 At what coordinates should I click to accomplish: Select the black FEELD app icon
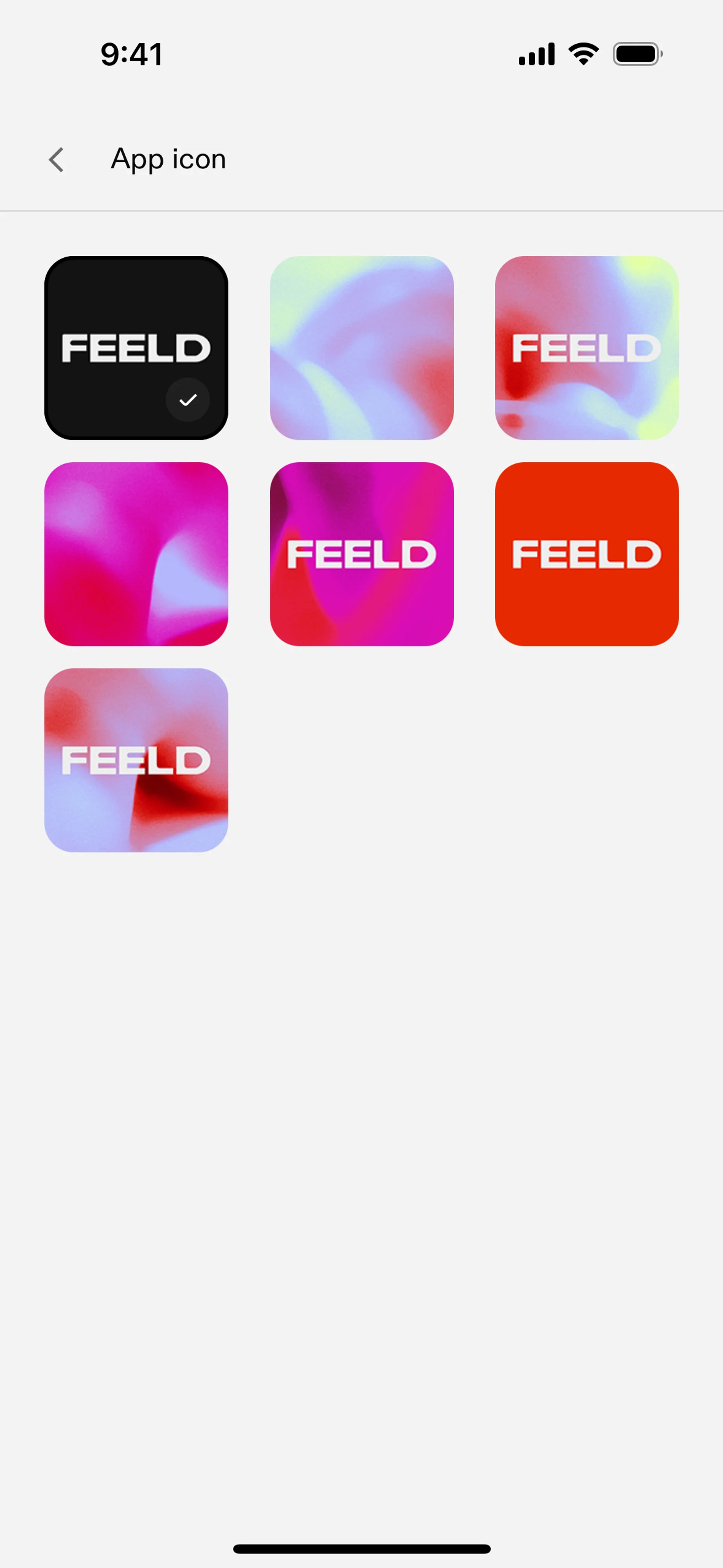(x=136, y=348)
